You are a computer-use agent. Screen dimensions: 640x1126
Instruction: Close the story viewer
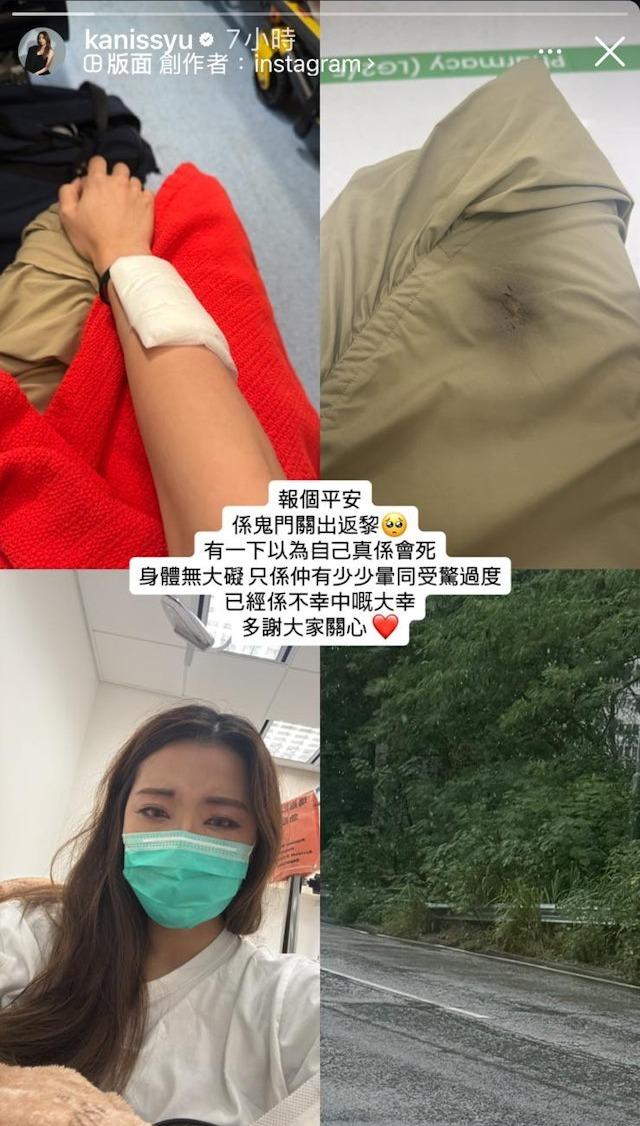[609, 51]
